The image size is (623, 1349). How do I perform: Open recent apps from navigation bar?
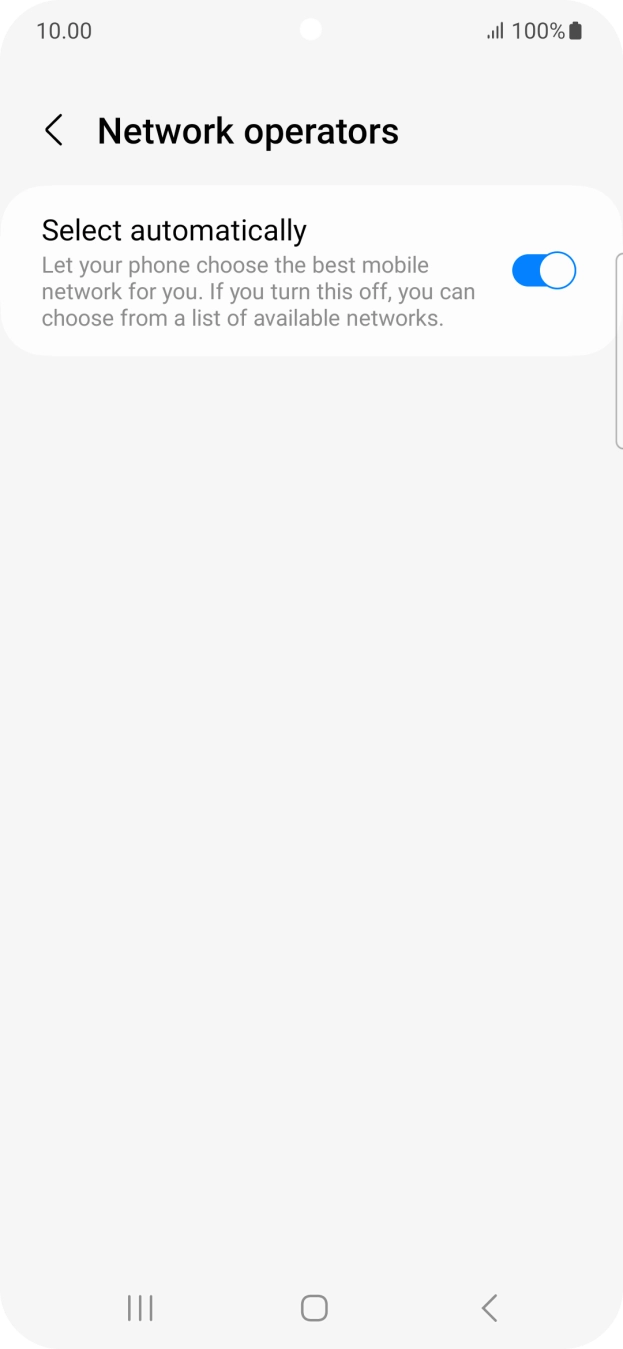point(140,1307)
